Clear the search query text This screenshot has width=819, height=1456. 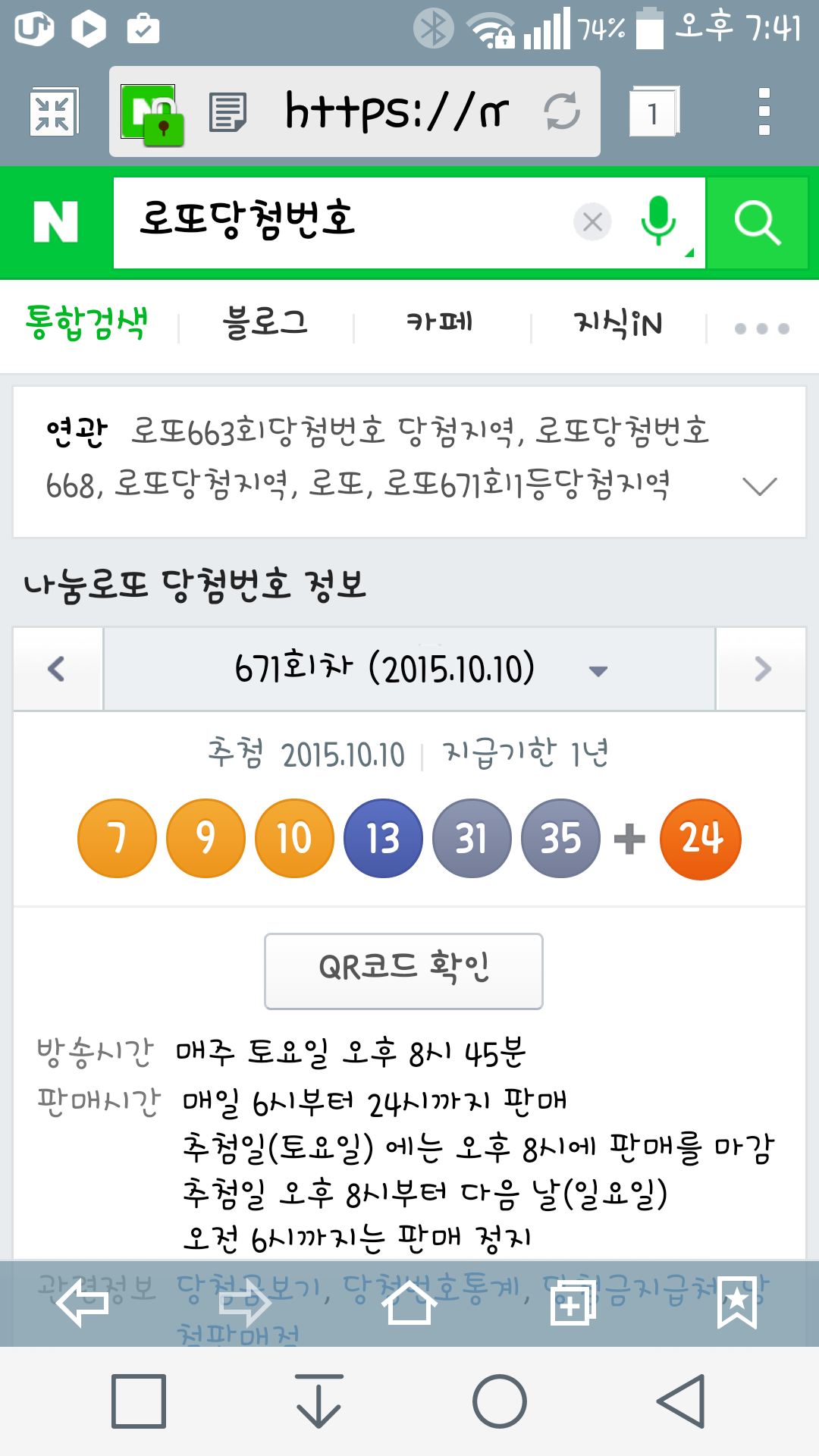[592, 222]
